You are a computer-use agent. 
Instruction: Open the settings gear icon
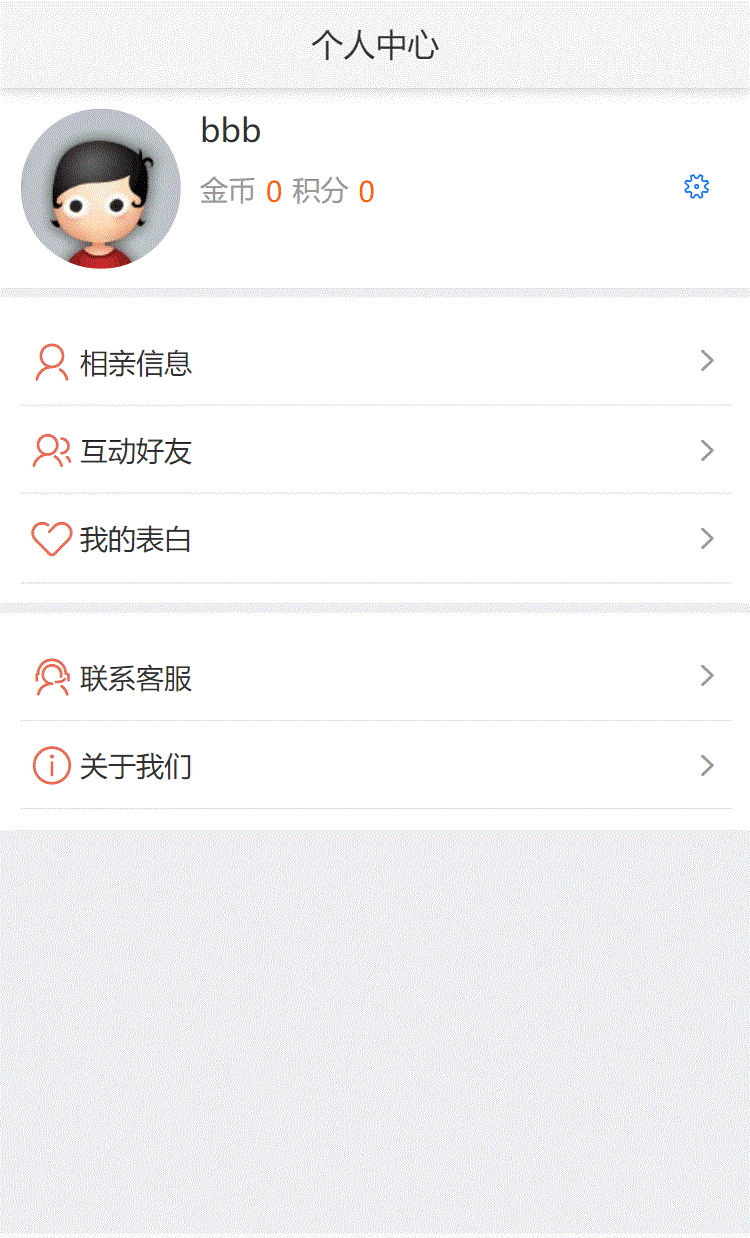coord(696,187)
